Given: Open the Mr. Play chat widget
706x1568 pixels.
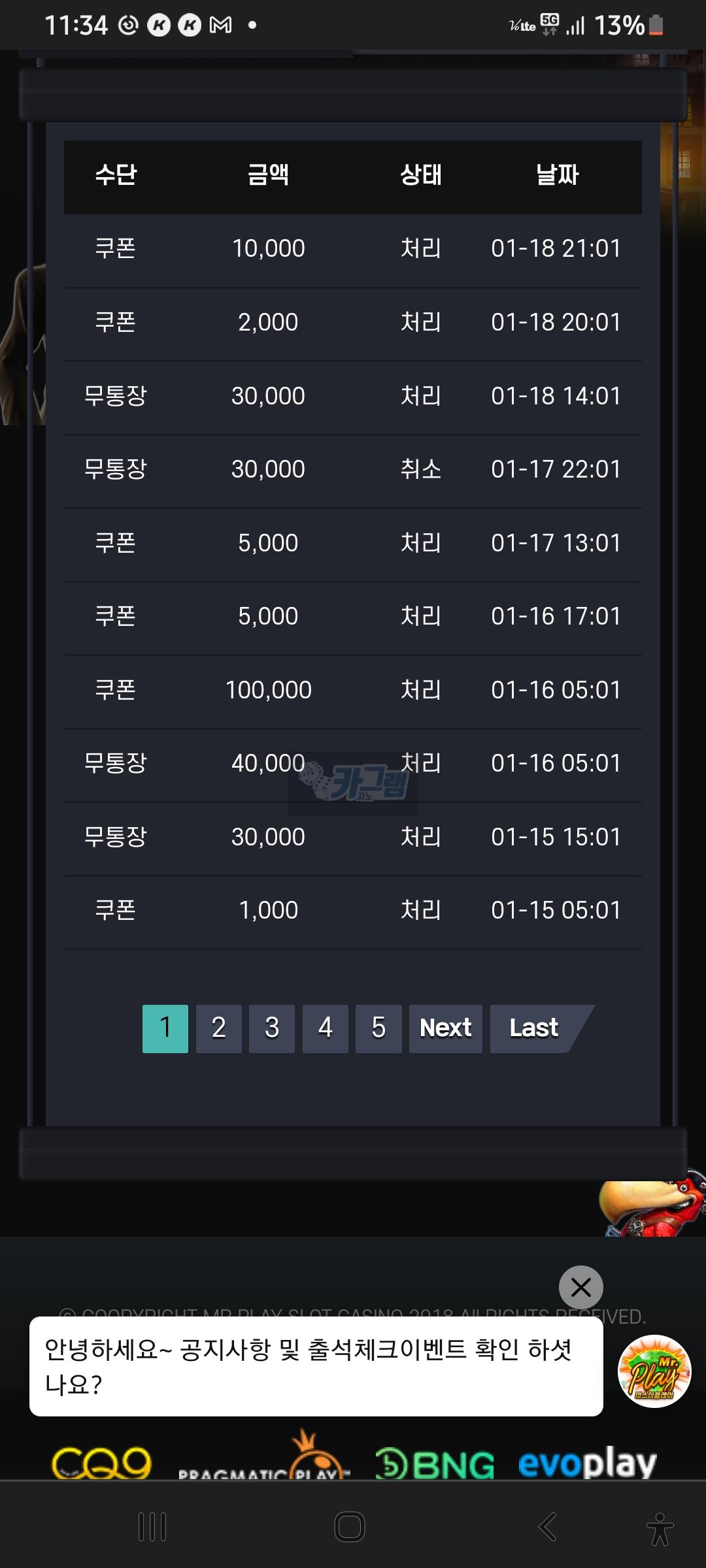Looking at the screenshot, I should [654, 1371].
